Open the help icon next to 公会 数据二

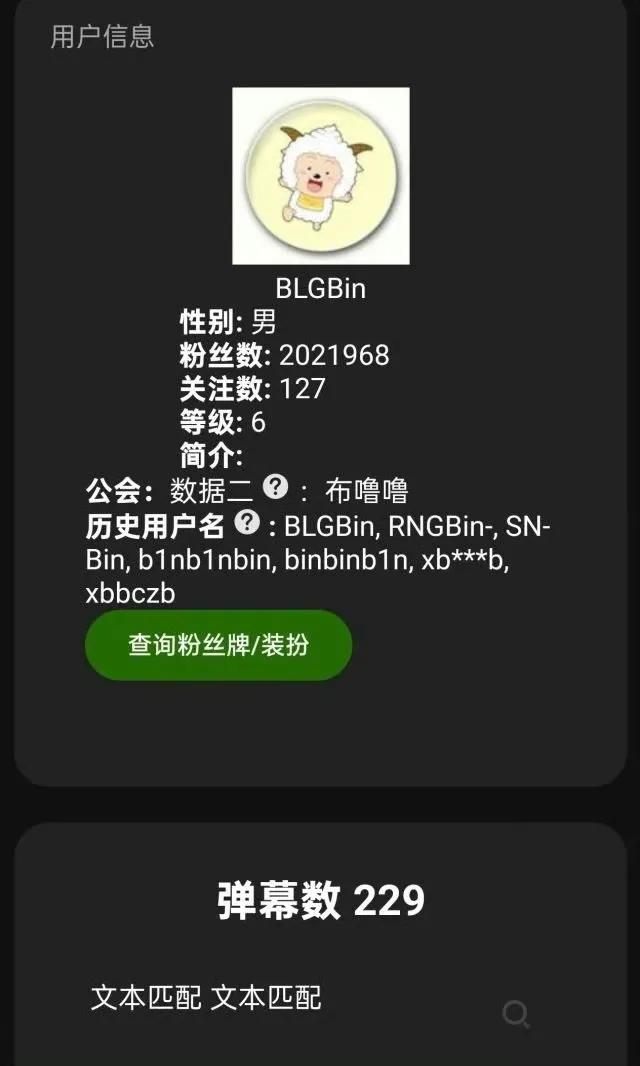[275, 488]
